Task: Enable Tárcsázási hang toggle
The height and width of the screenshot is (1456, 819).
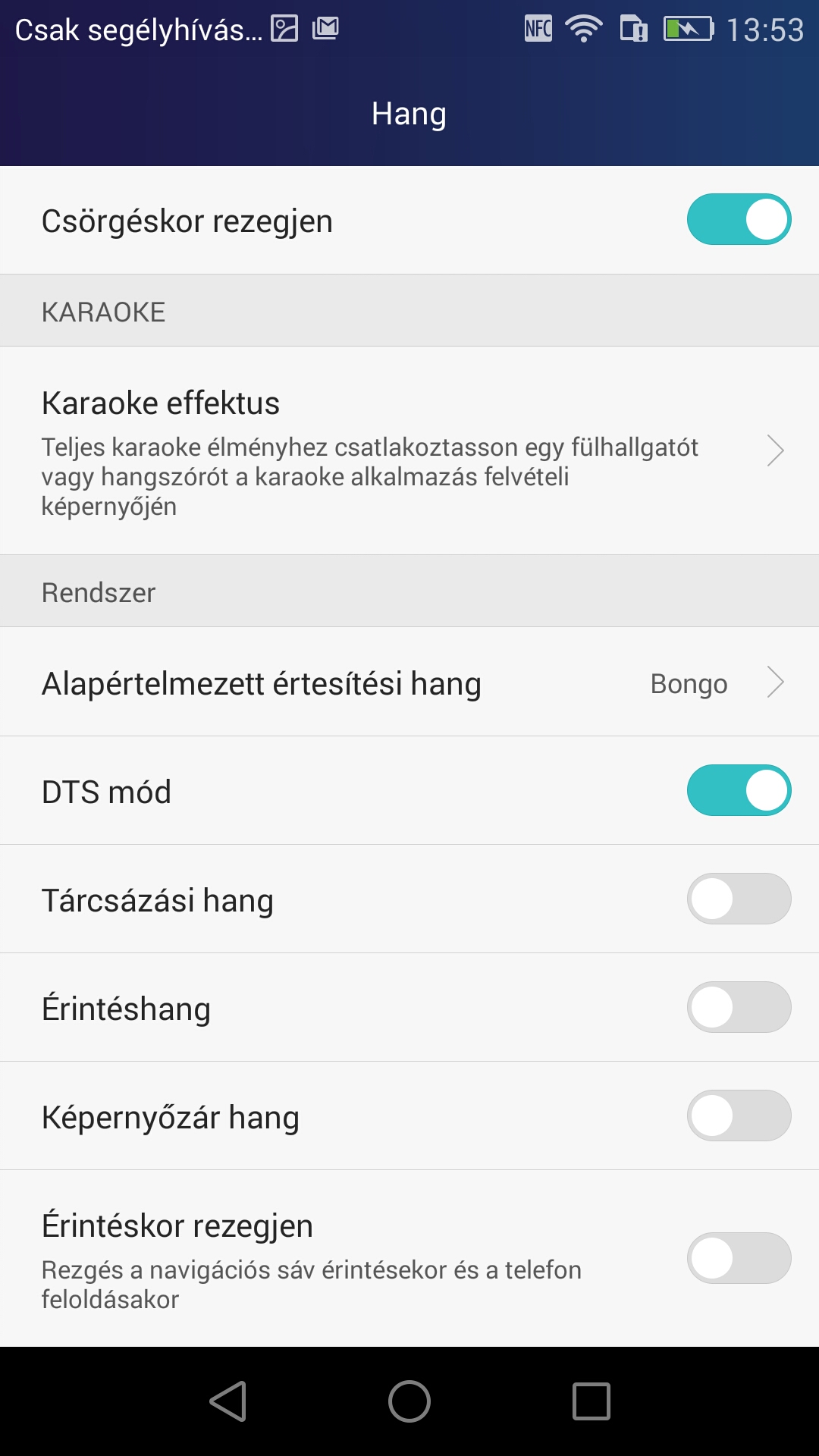Action: click(739, 899)
